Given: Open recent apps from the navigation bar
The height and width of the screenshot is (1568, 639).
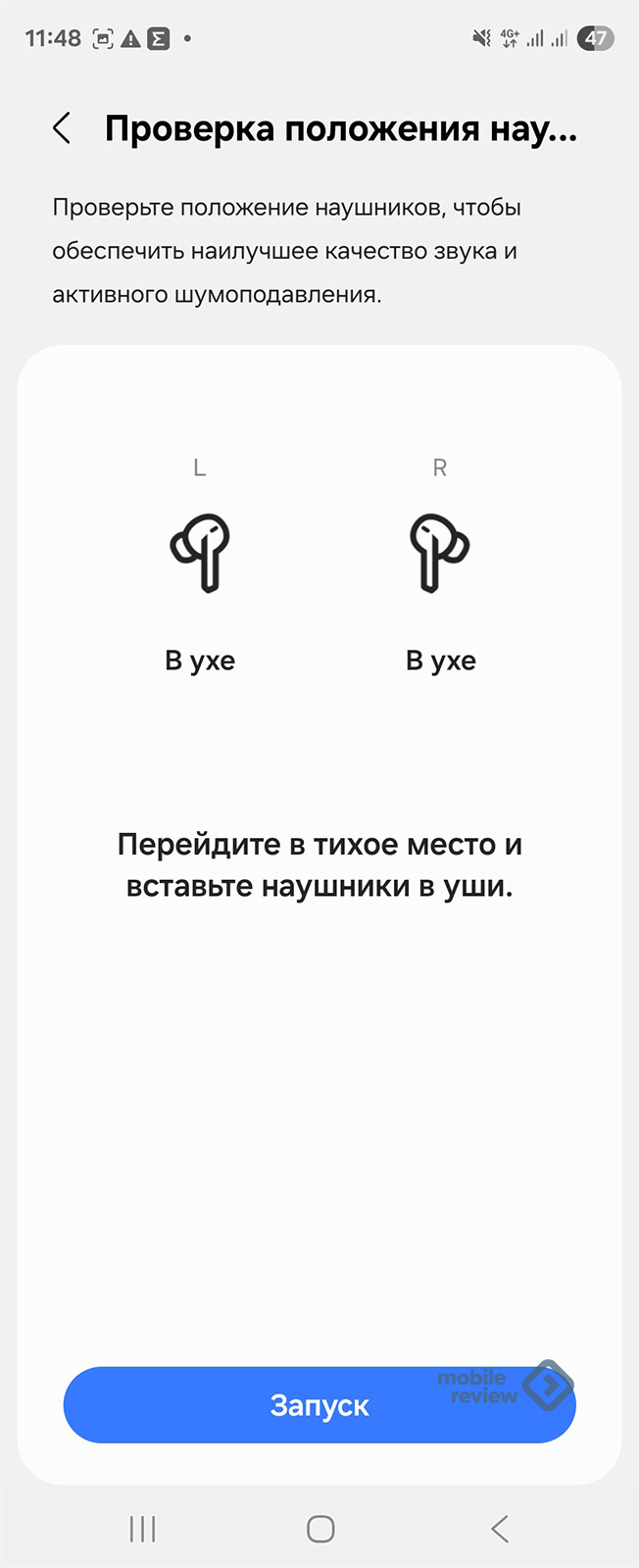Looking at the screenshot, I should click(143, 1529).
